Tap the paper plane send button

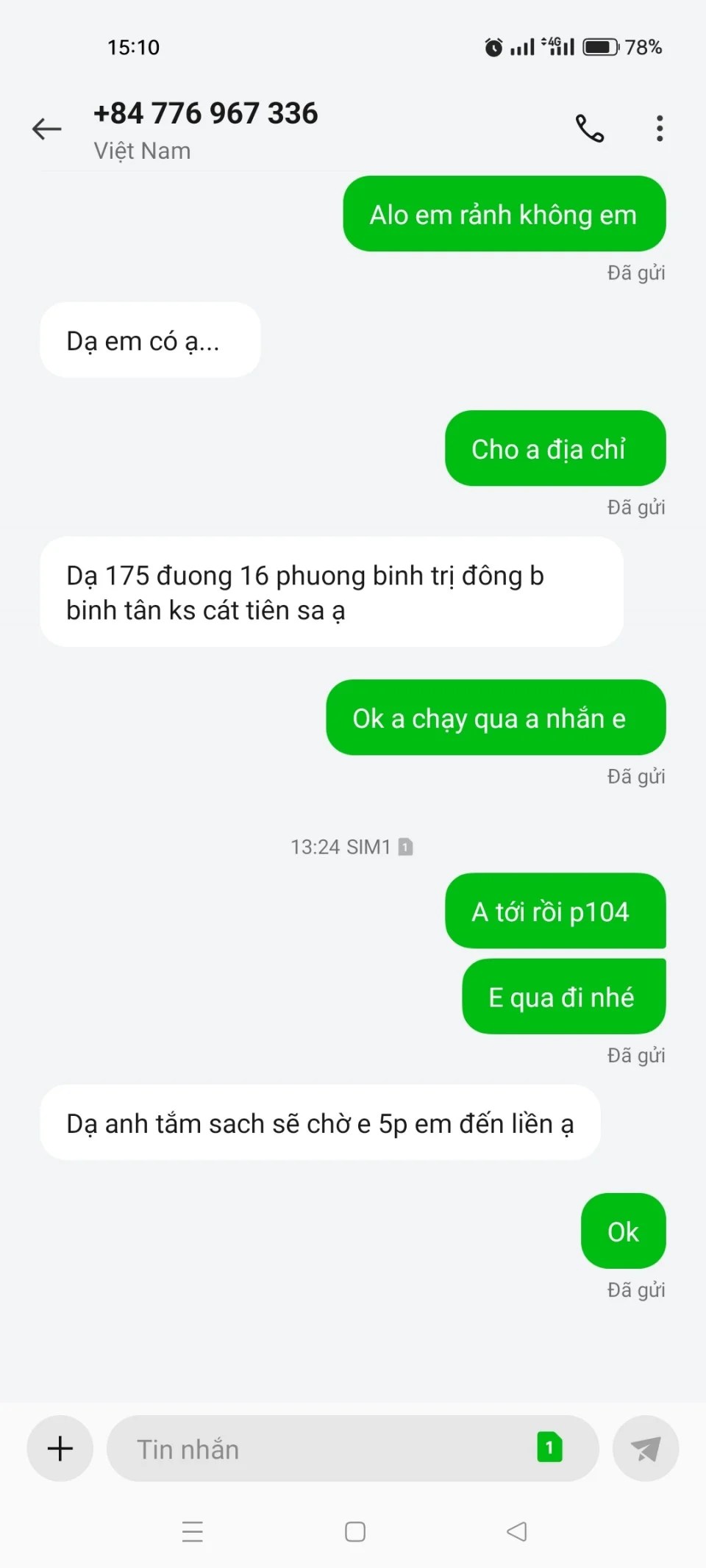(645, 1449)
